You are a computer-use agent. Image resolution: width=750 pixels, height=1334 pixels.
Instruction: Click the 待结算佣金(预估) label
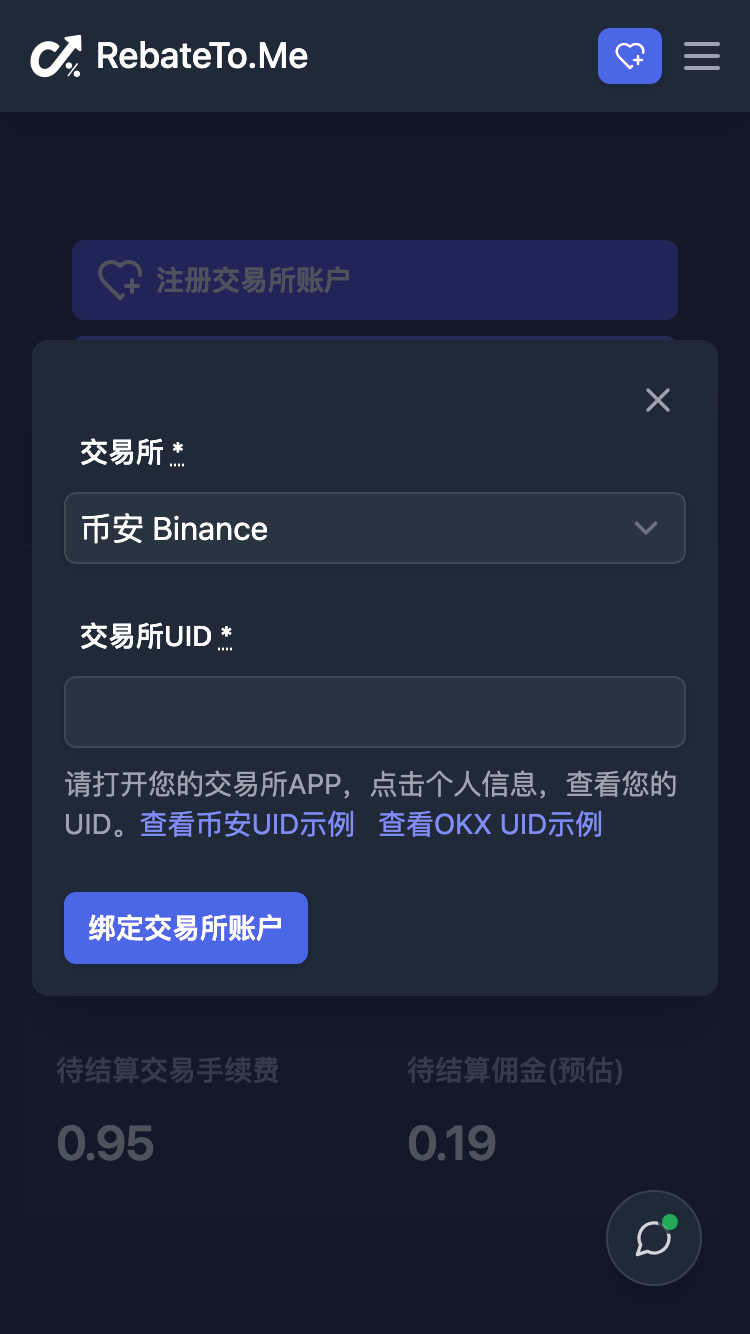(515, 1071)
